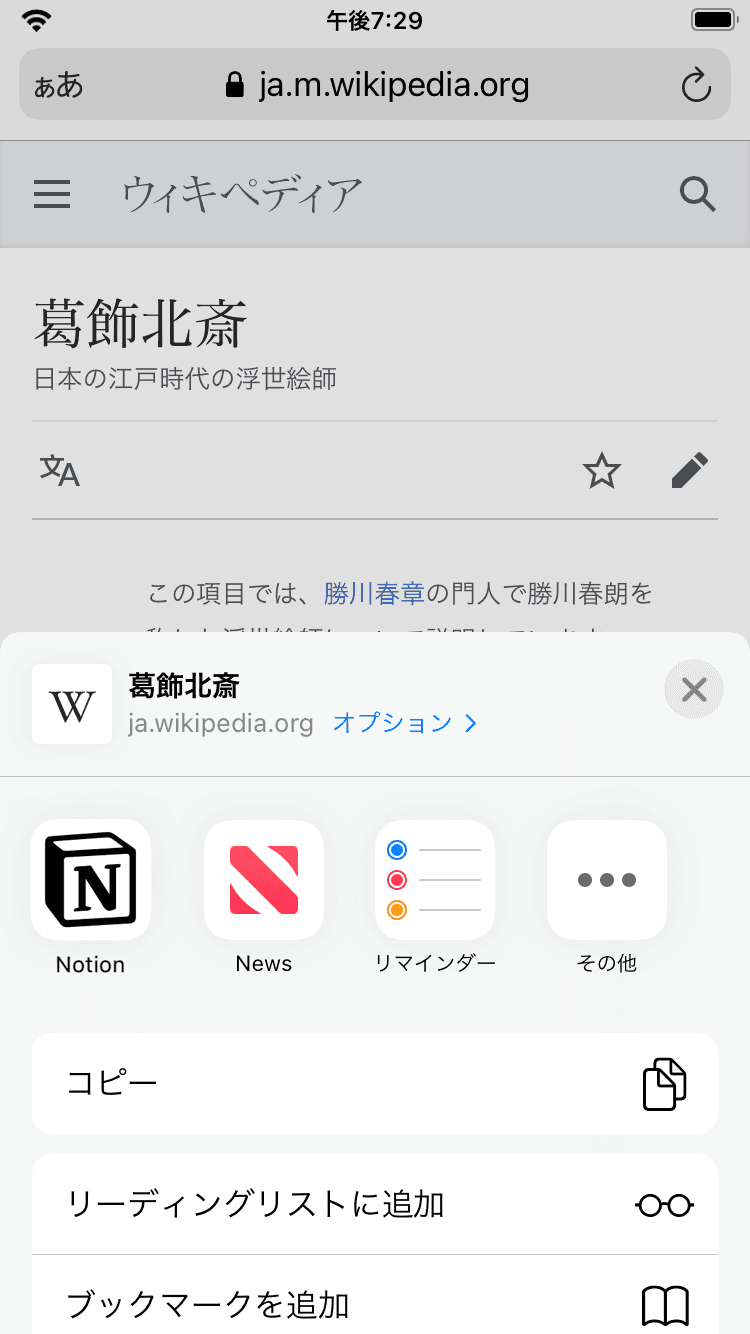Image resolution: width=750 pixels, height=1334 pixels.
Task: Select ブックマークを追加
Action: (375, 1305)
